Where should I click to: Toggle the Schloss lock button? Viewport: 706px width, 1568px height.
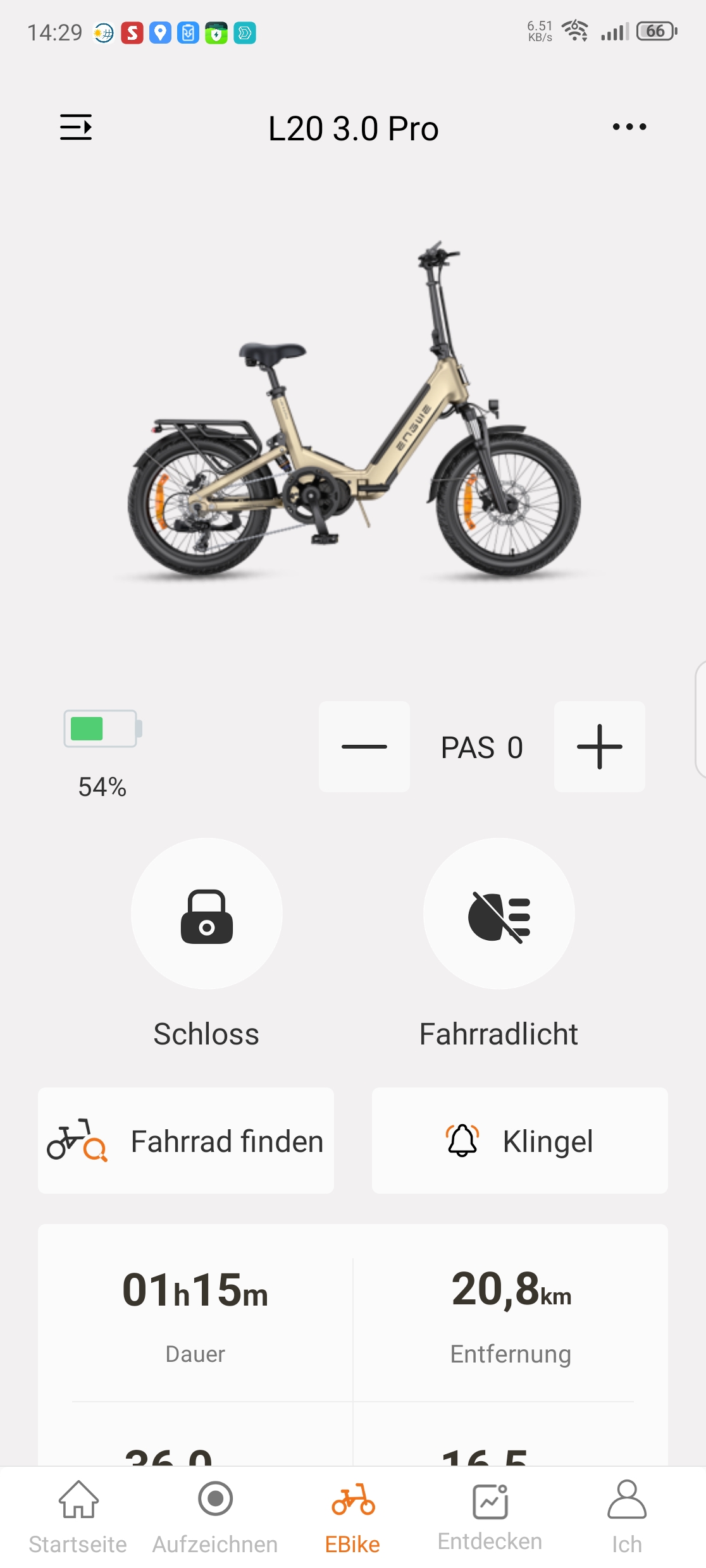click(x=207, y=914)
